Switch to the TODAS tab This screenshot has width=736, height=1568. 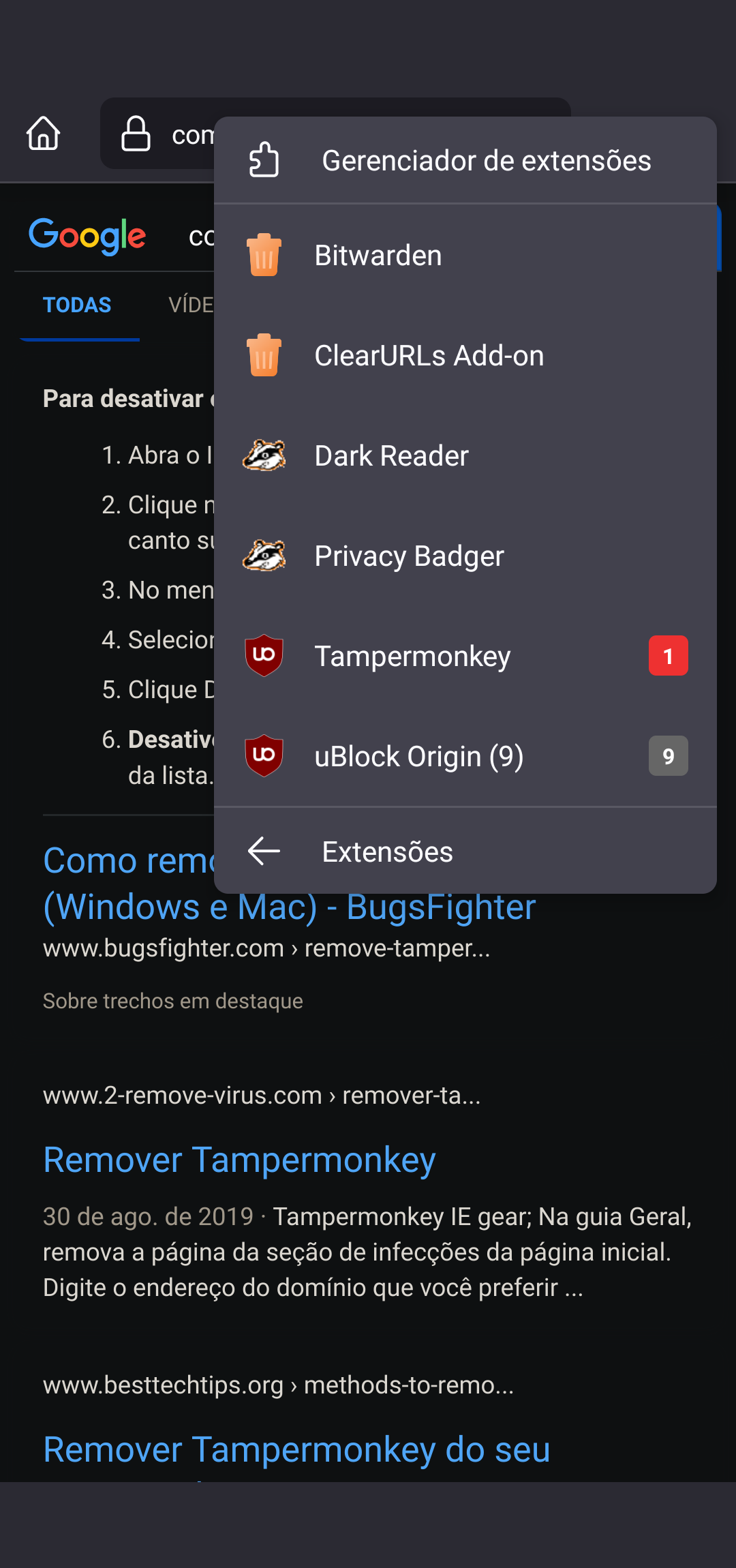(77, 305)
